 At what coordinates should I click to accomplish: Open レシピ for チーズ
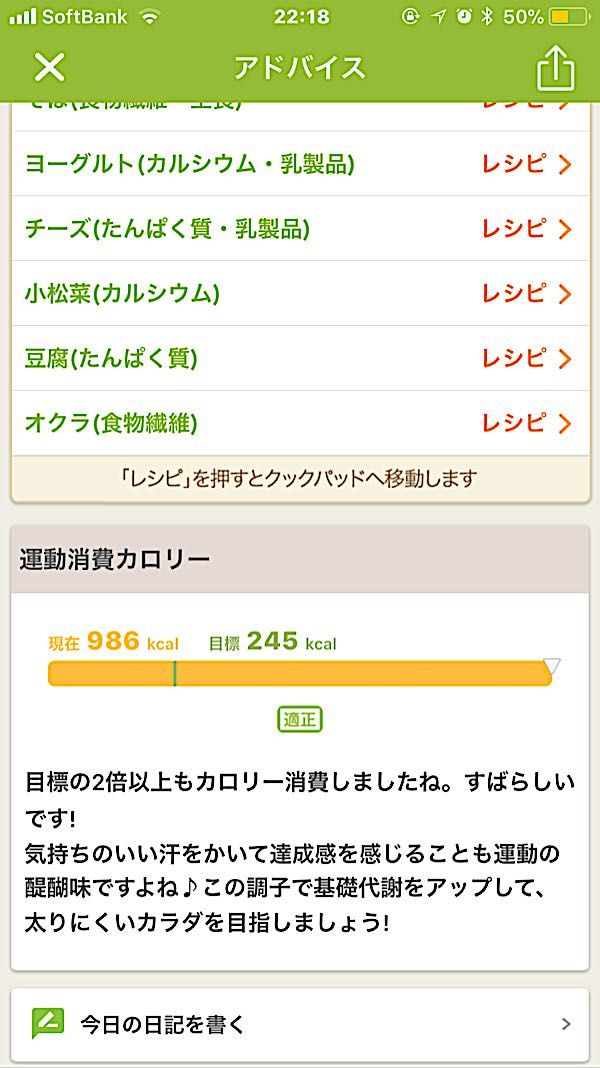coord(526,229)
